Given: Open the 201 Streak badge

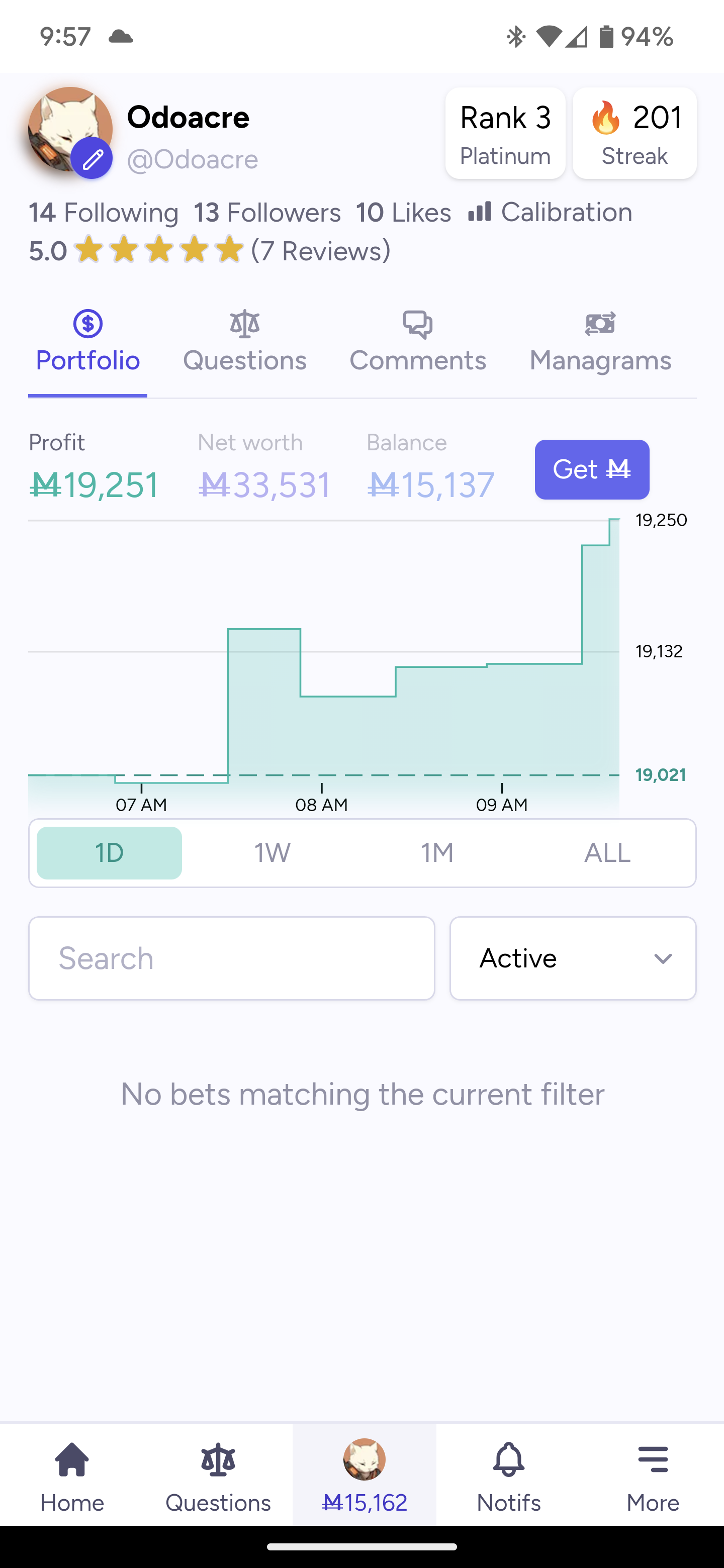Looking at the screenshot, I should (635, 133).
